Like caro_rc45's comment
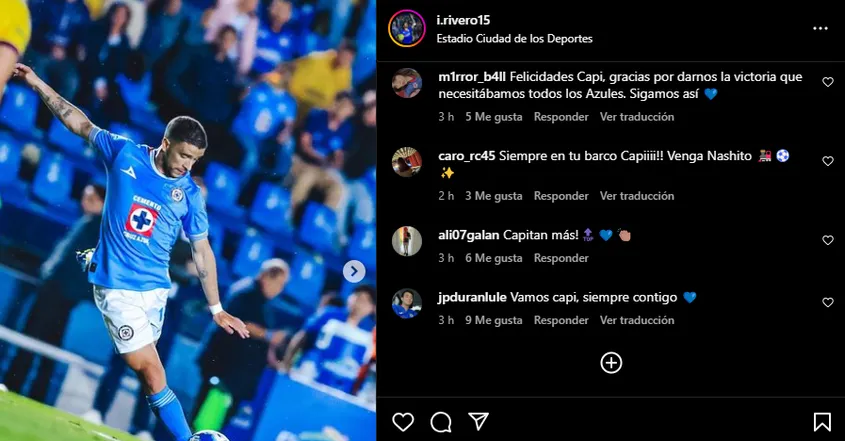This screenshot has width=845, height=441. point(828,161)
